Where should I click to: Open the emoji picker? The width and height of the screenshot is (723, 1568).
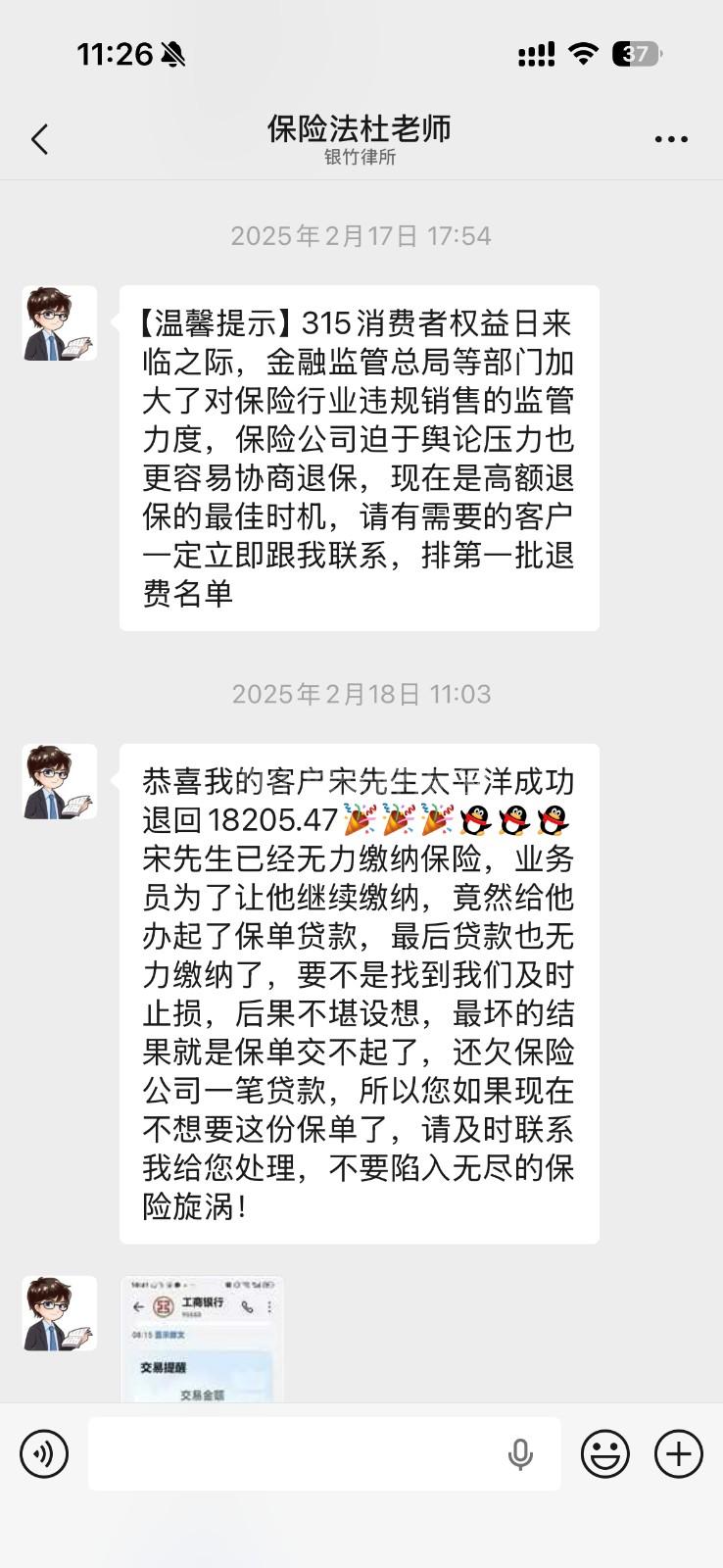(x=604, y=1453)
